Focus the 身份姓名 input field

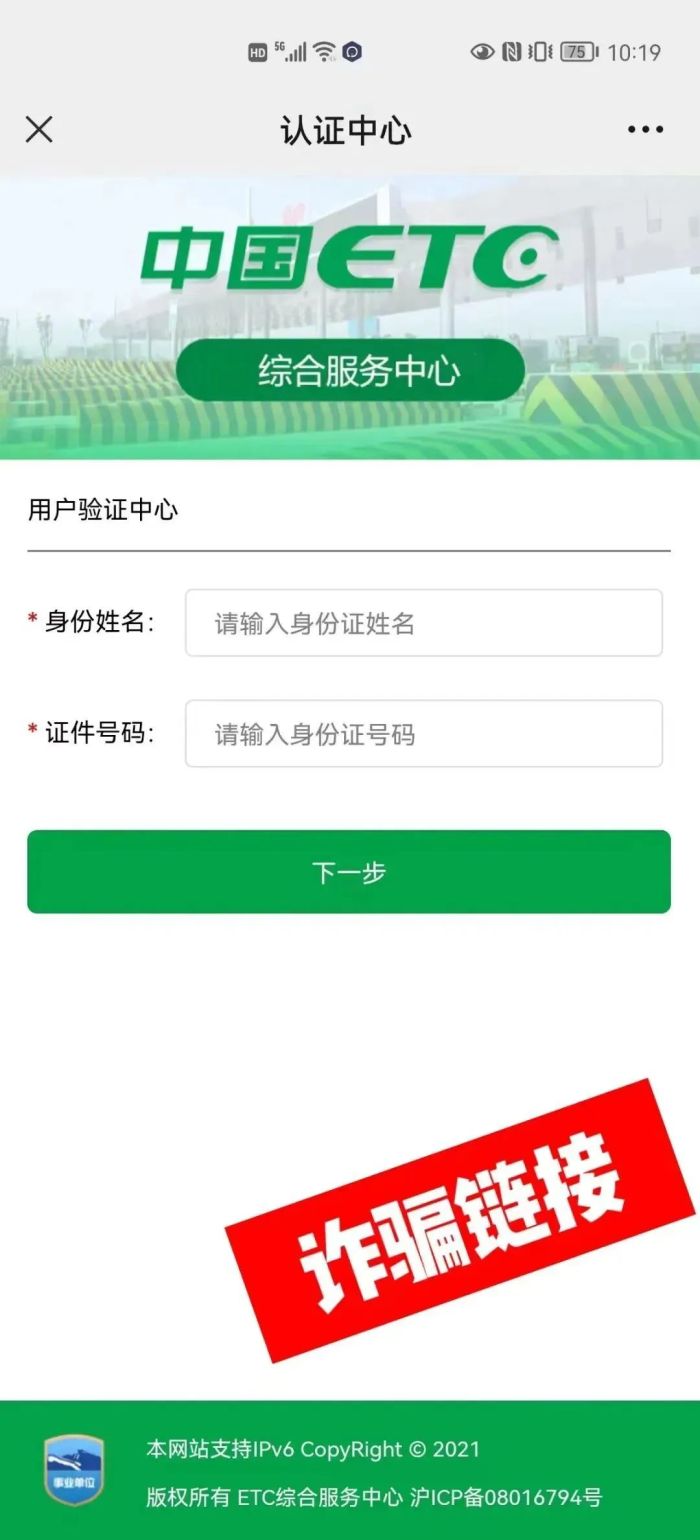[x=423, y=623]
